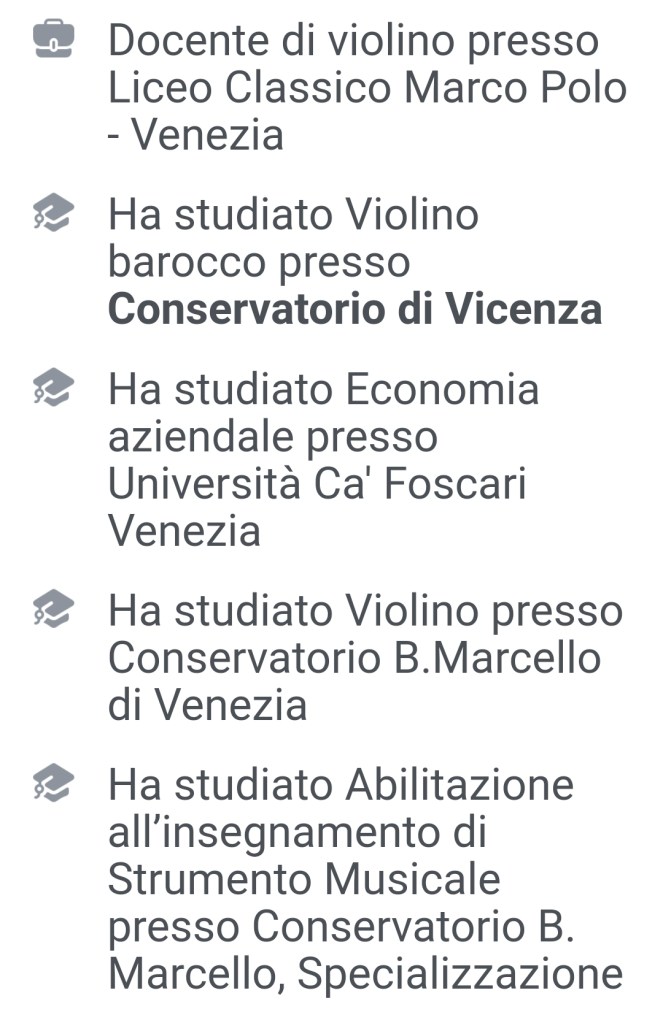
Task: Open the Conservatorio di Vicenza page
Action: click(x=354, y=310)
